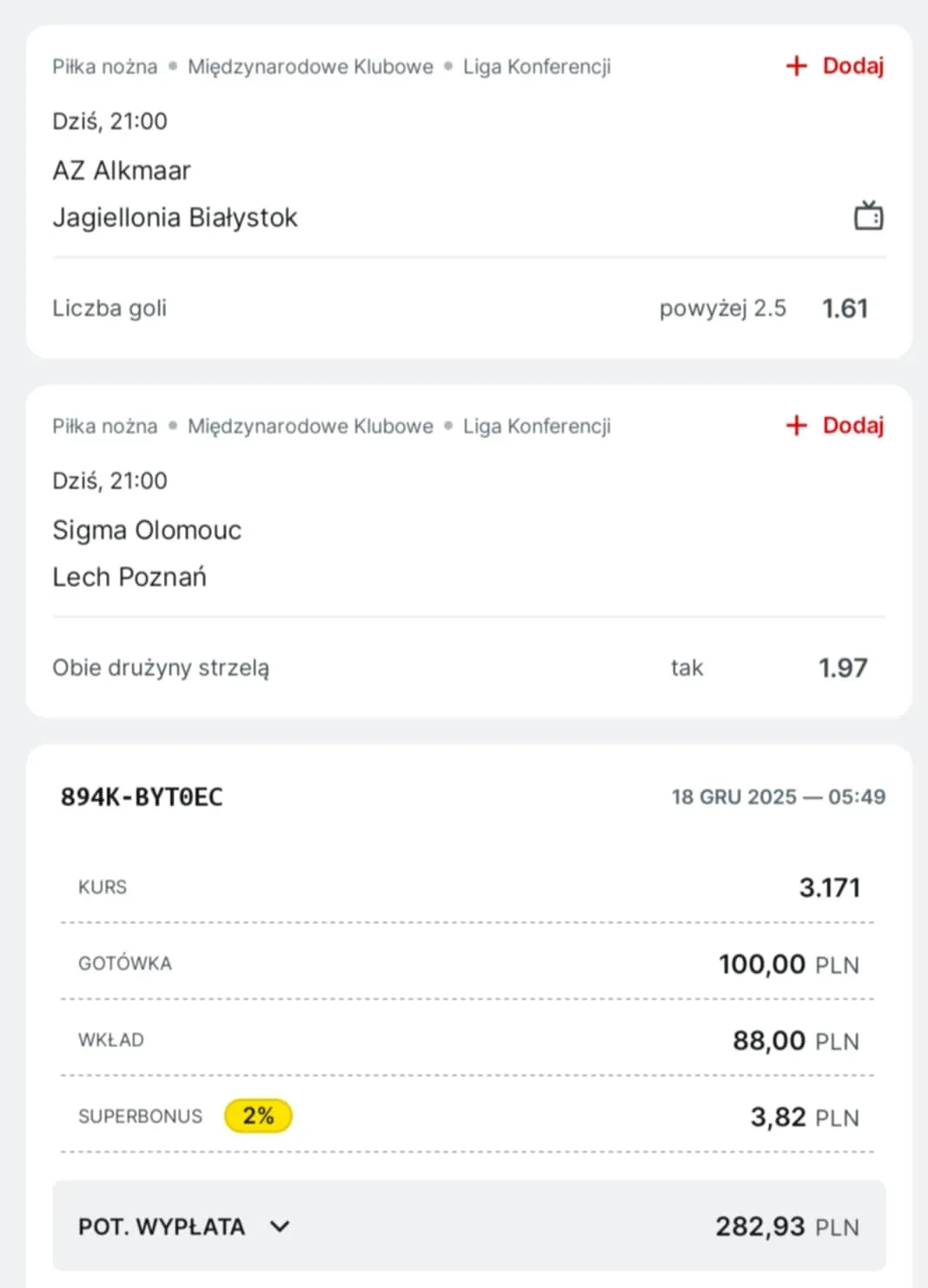Toggle the GOTÓWKA payment row
This screenshot has height=1288, width=928.
(x=469, y=963)
